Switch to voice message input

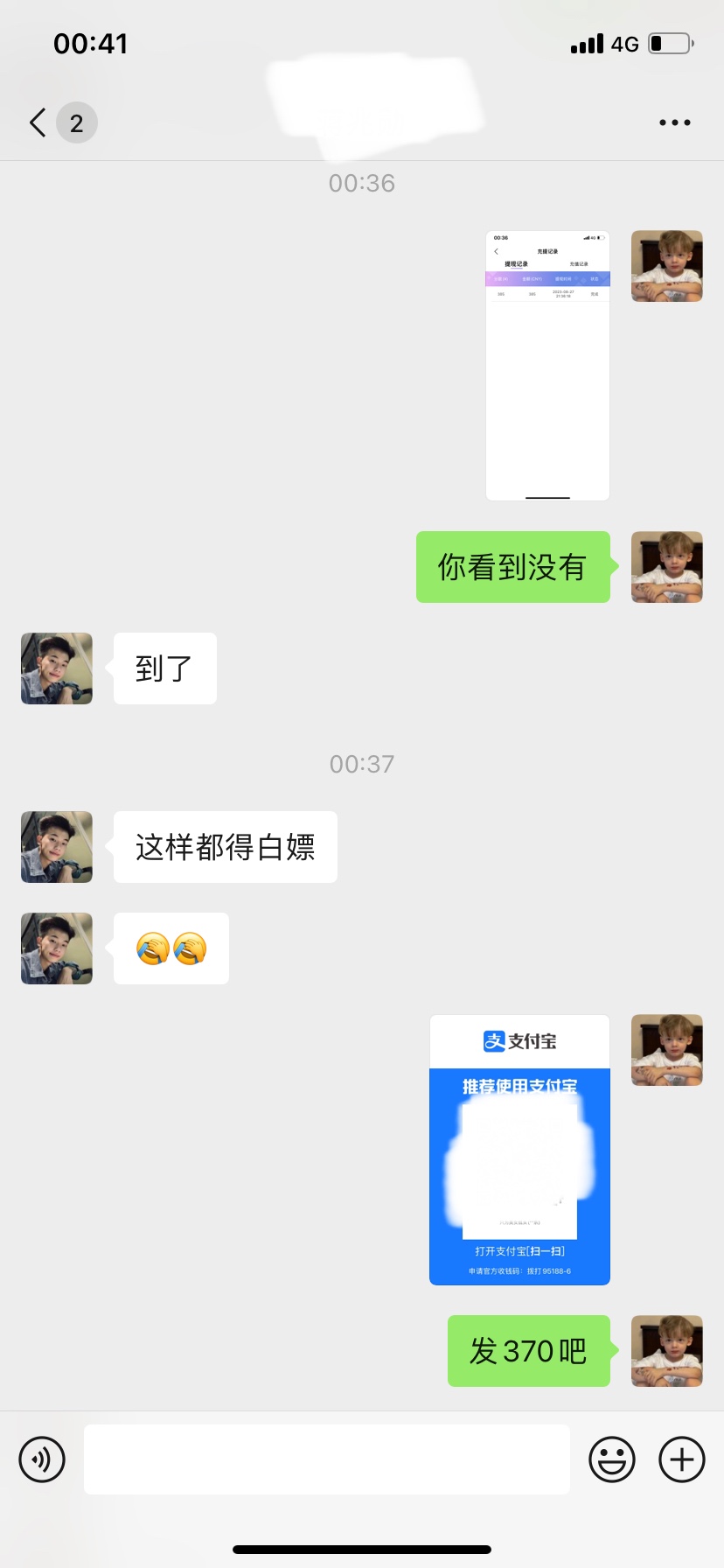[42, 1459]
